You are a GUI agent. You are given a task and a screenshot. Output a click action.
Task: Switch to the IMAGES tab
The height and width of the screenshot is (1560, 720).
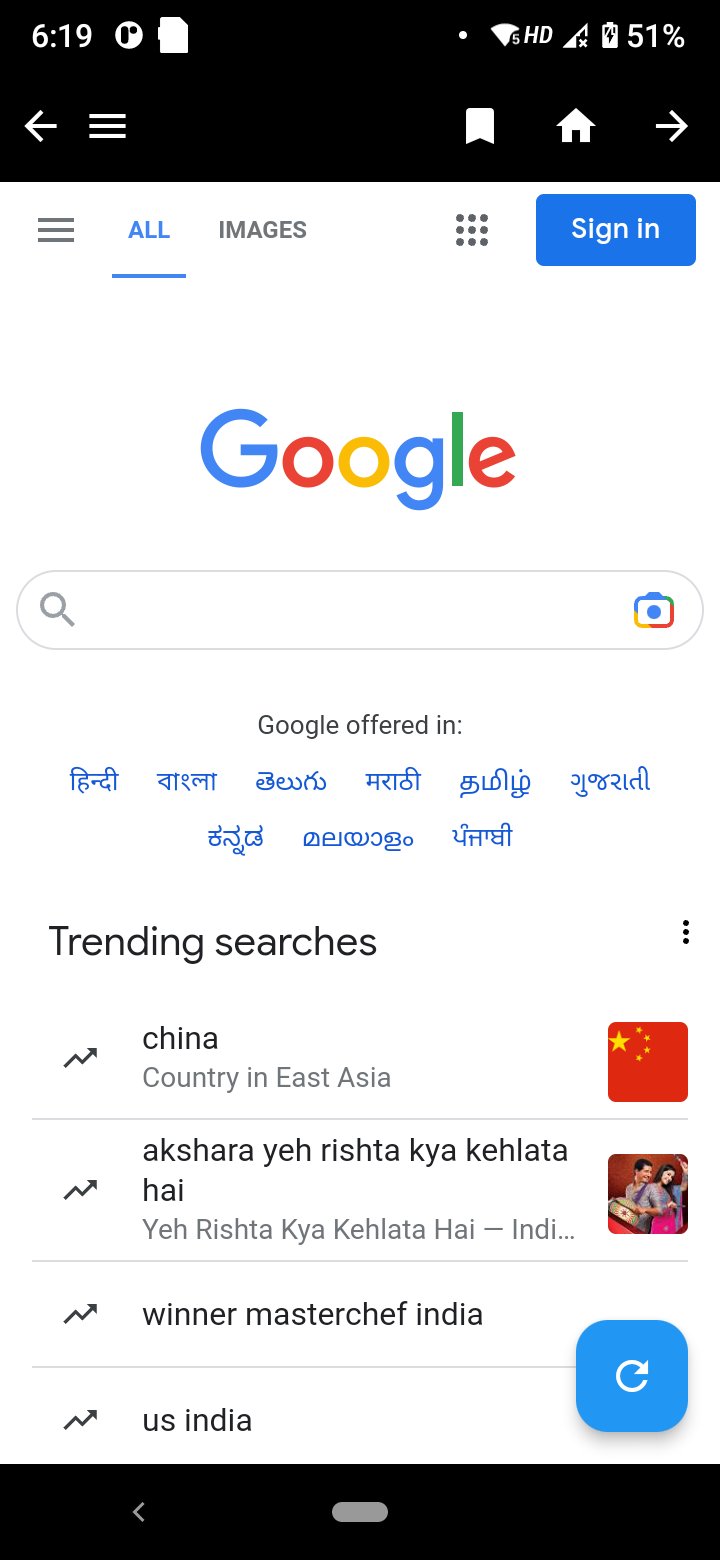pyautogui.click(x=262, y=230)
